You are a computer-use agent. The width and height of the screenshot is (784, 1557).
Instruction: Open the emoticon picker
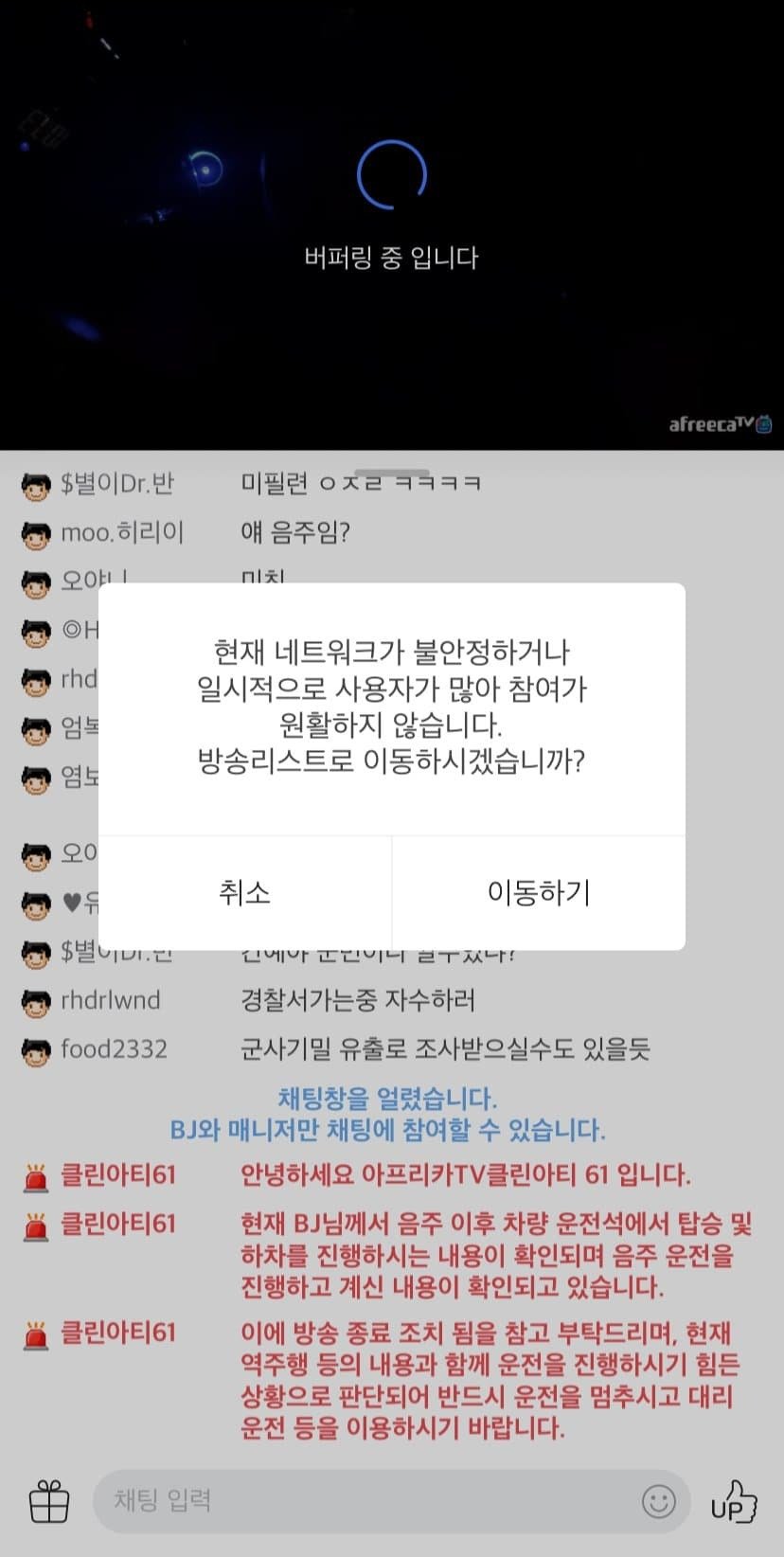(x=659, y=1501)
